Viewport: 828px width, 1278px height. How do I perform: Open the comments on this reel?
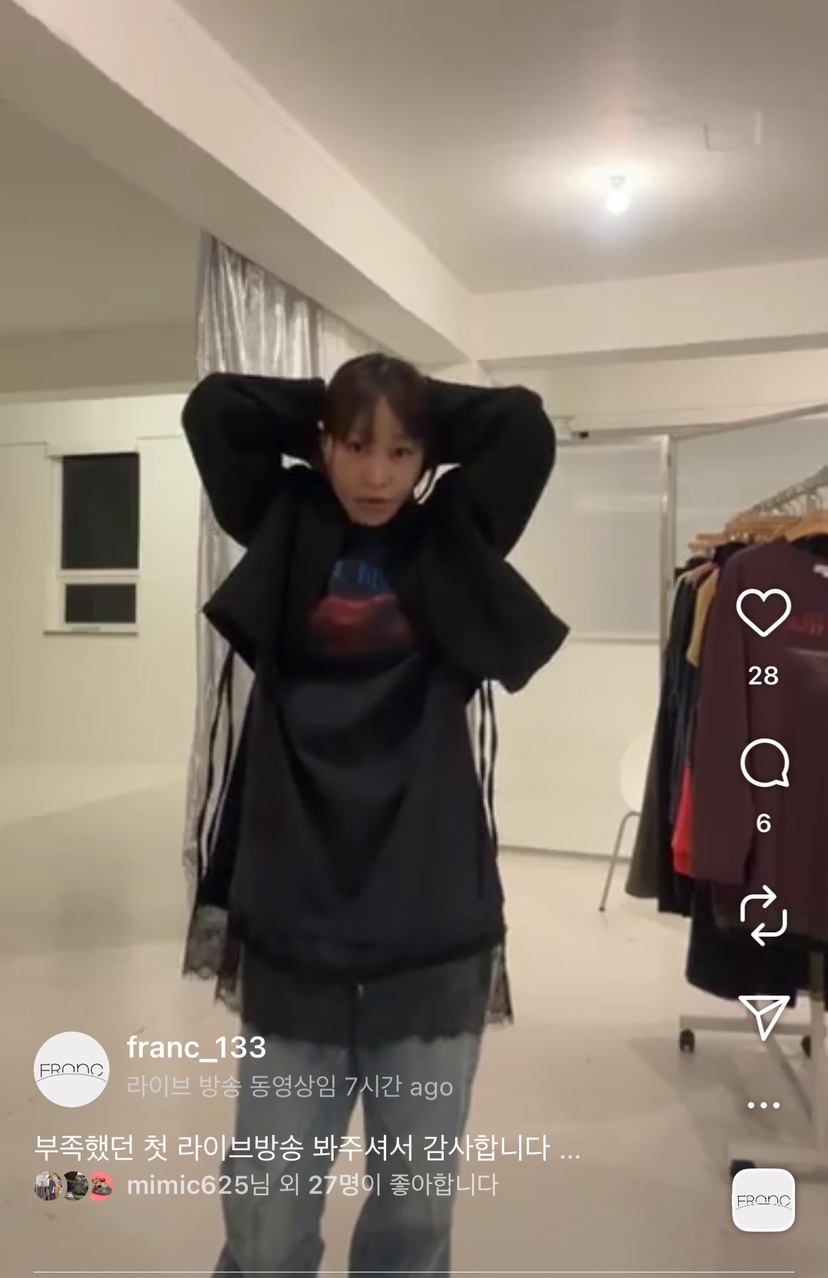(764, 764)
